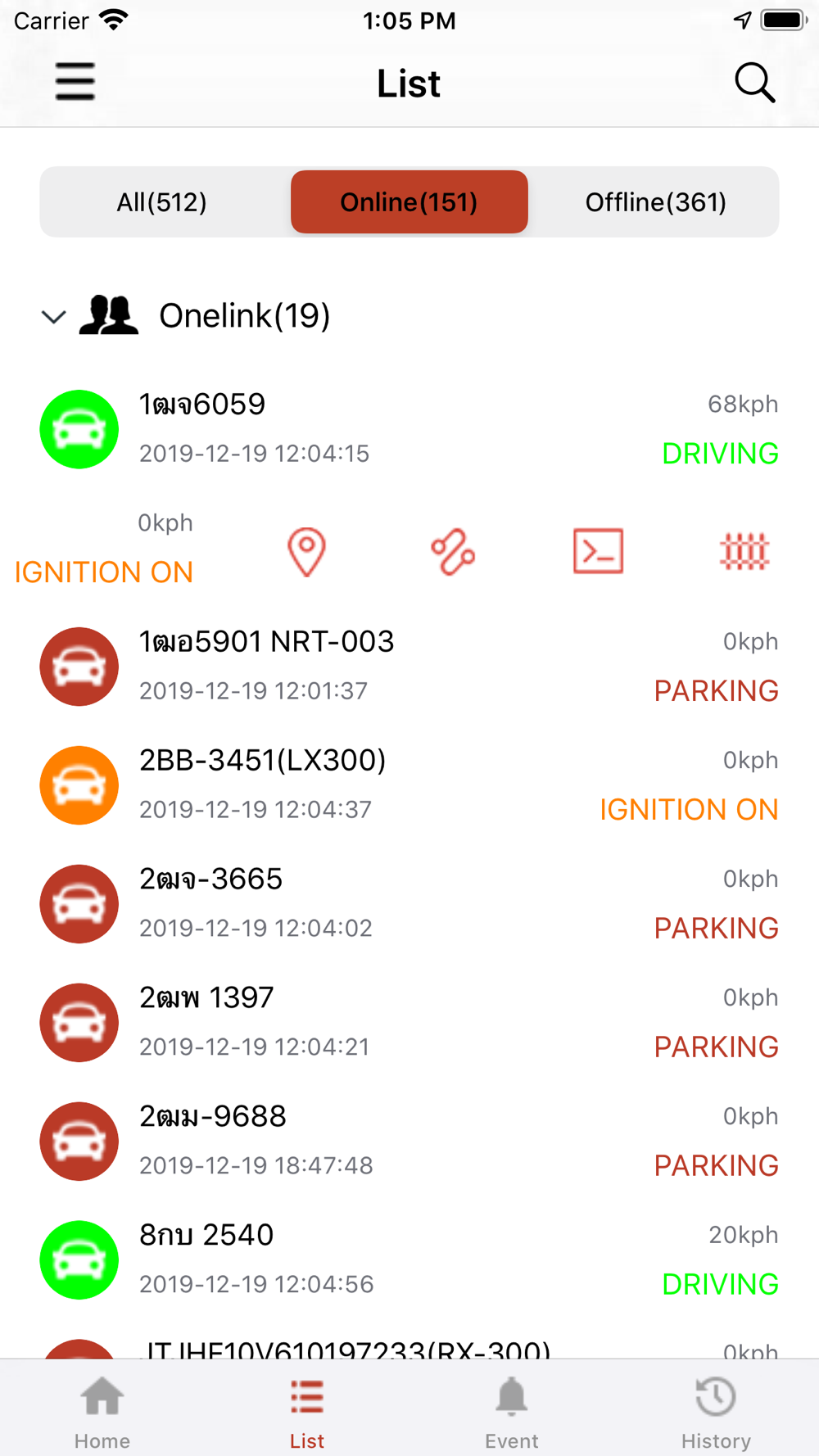Open vehicle 2ฒม-9688
819x1456 pixels.
coord(409,1141)
